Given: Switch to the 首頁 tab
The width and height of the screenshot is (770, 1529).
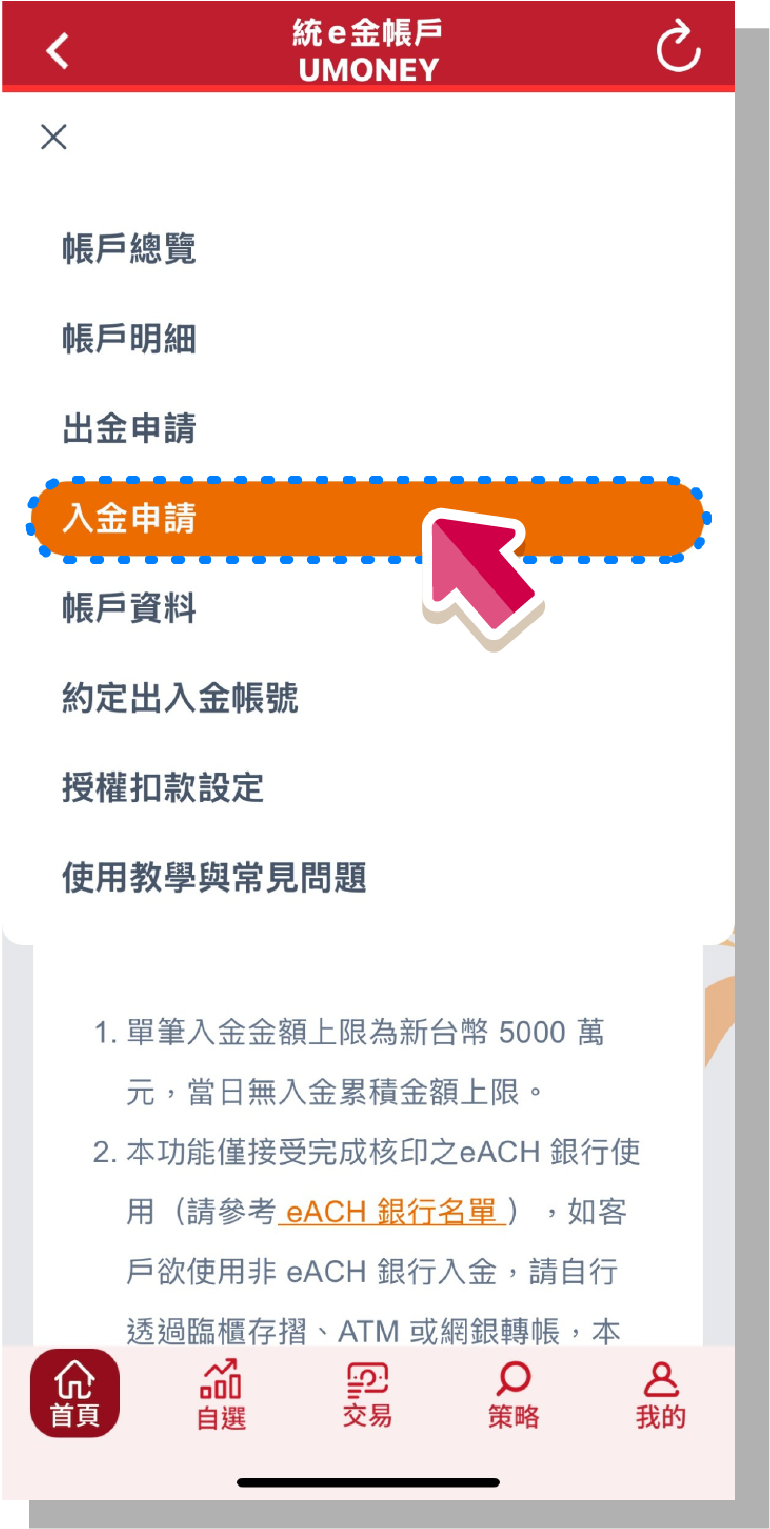Looking at the screenshot, I should pyautogui.click(x=75, y=1394).
